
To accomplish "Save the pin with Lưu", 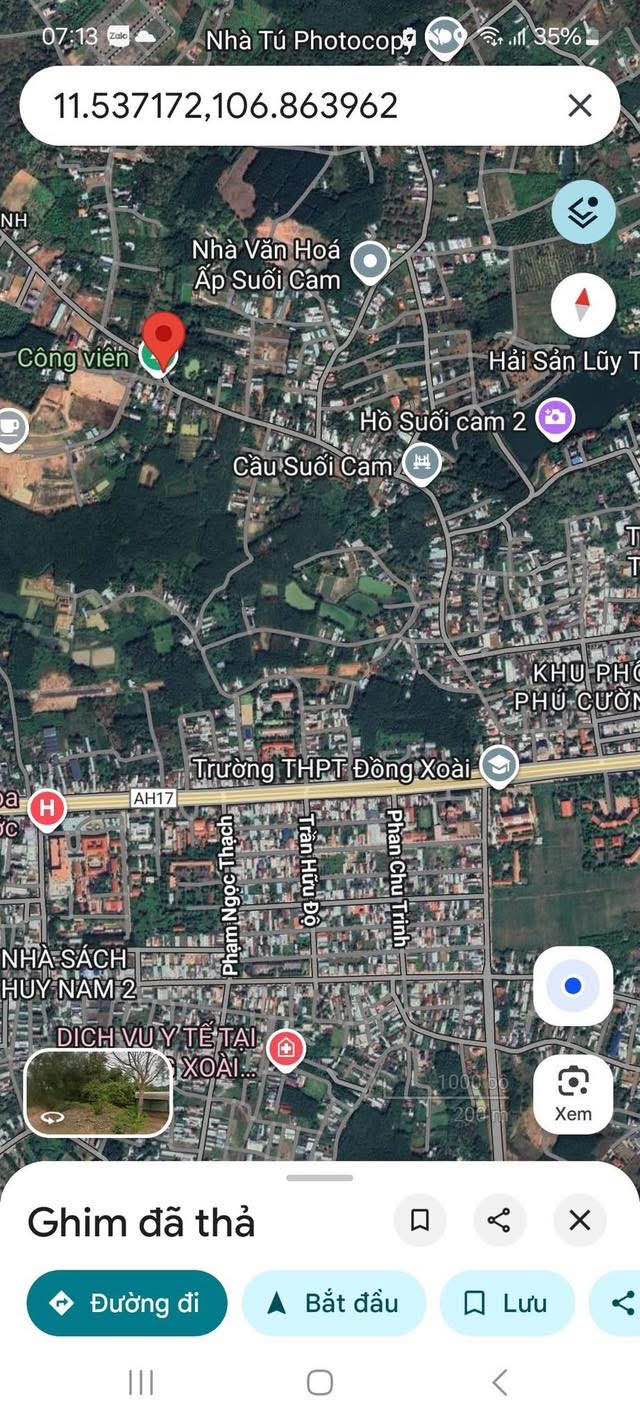I will tap(507, 1303).
